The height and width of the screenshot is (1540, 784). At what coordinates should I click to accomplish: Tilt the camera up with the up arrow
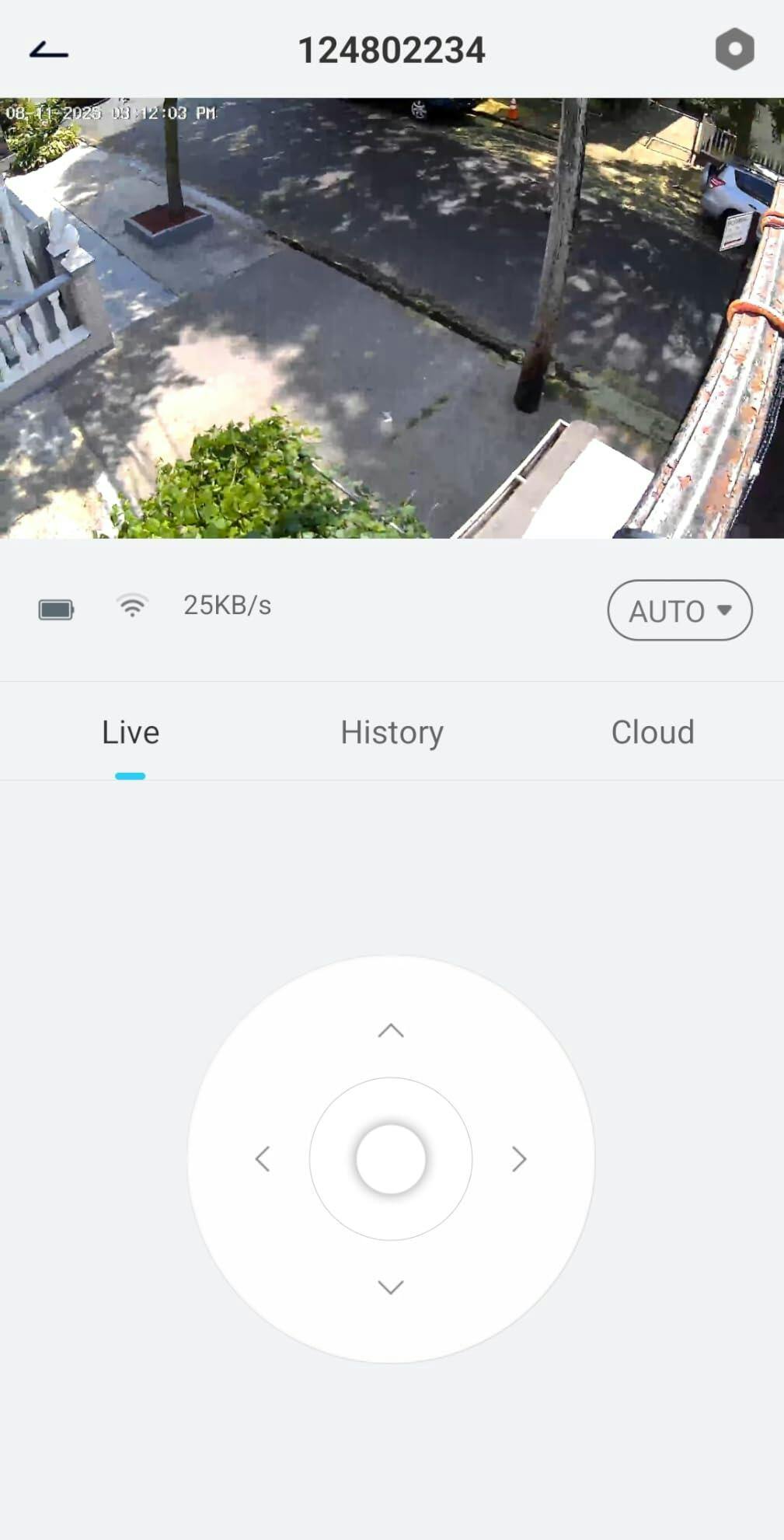click(x=391, y=1032)
